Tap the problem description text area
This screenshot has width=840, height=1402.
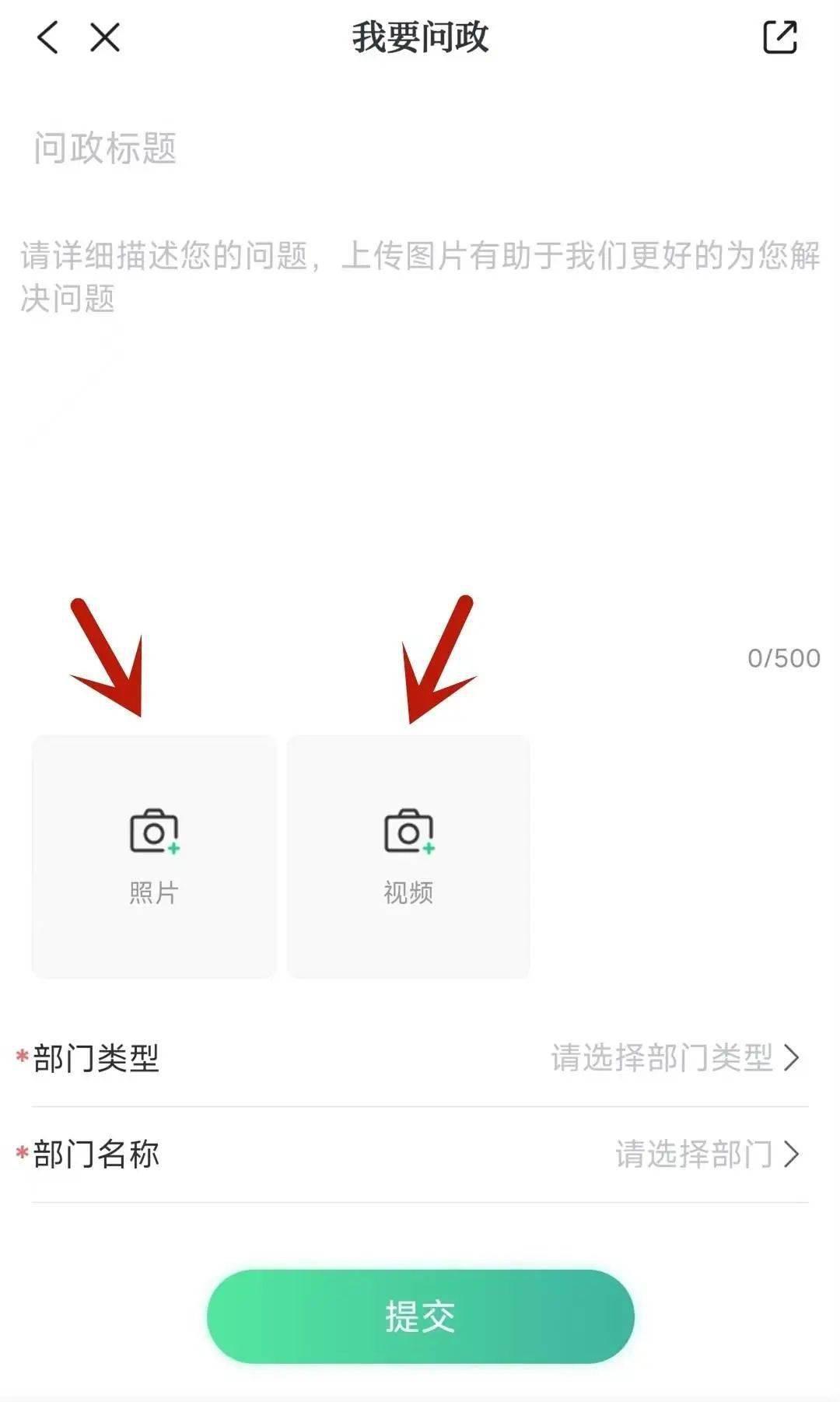(x=420, y=389)
